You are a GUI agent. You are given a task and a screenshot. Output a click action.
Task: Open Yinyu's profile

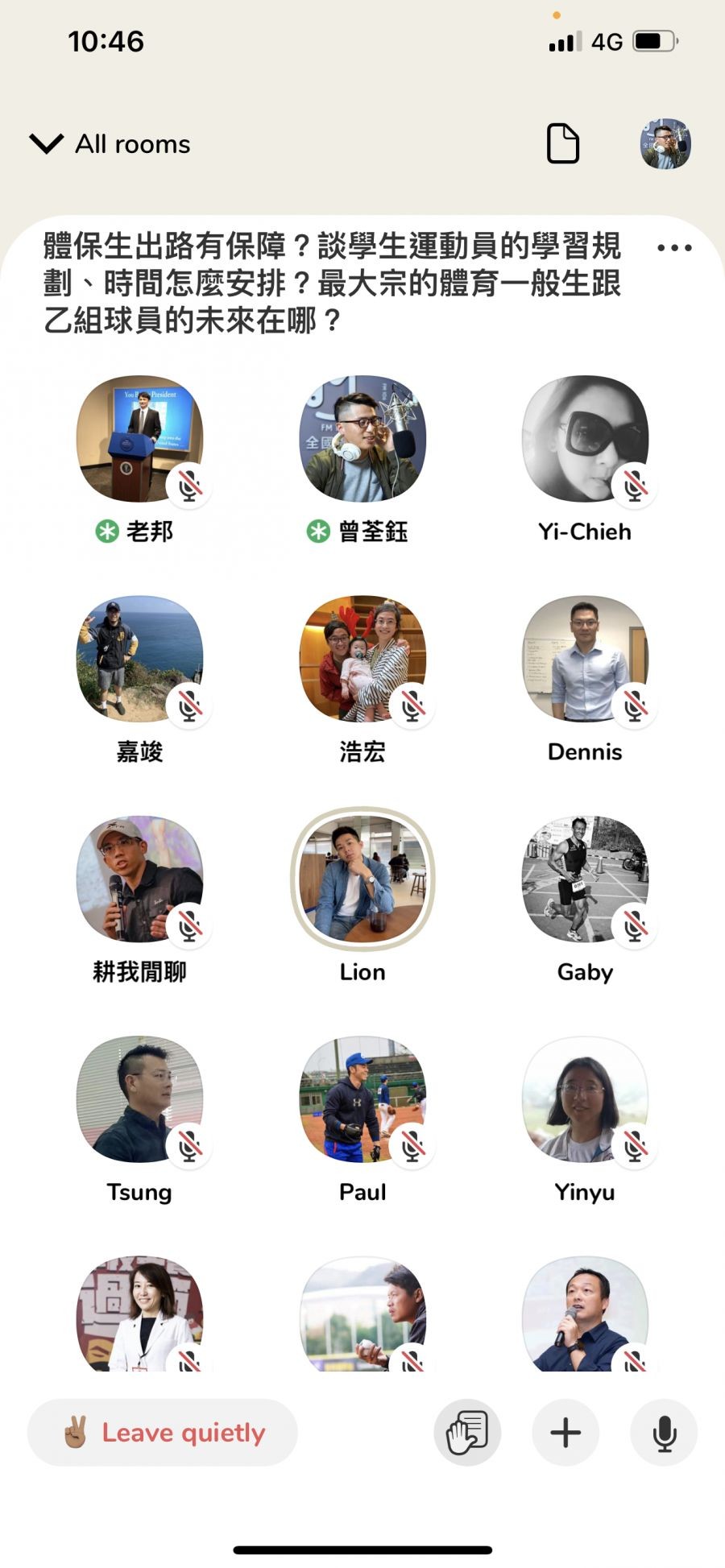tap(585, 1098)
